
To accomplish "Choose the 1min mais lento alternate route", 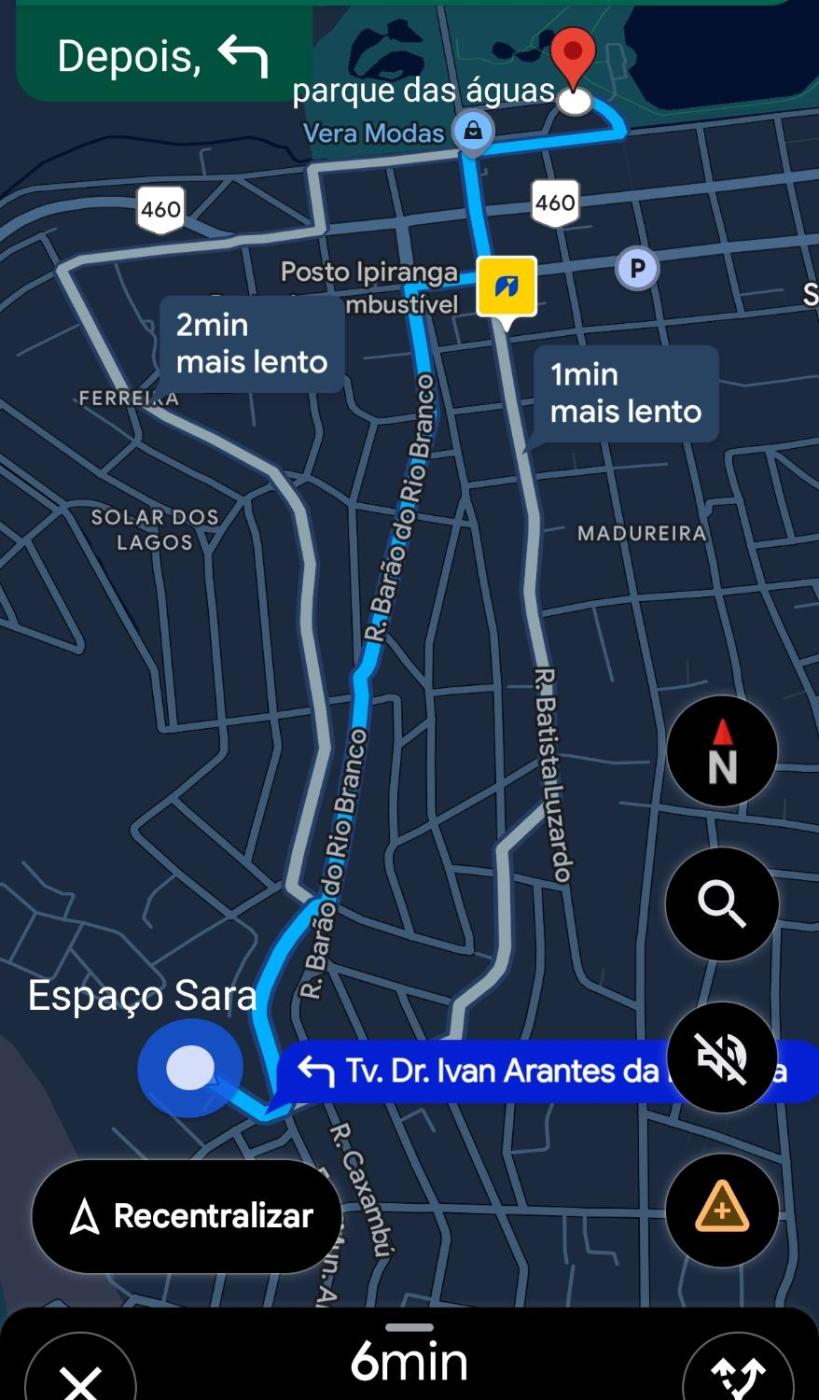I will [625, 393].
